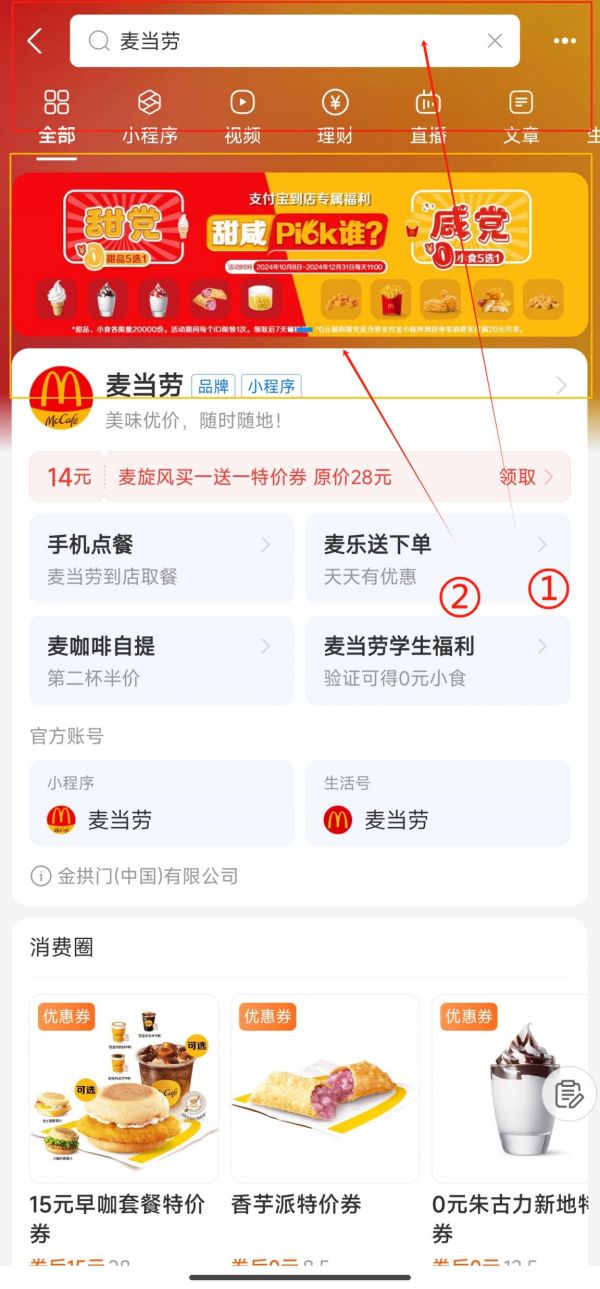Image resolution: width=600 pixels, height=1289 pixels.
Task: Open the 生活号 麦当劳 official account
Action: click(x=438, y=803)
